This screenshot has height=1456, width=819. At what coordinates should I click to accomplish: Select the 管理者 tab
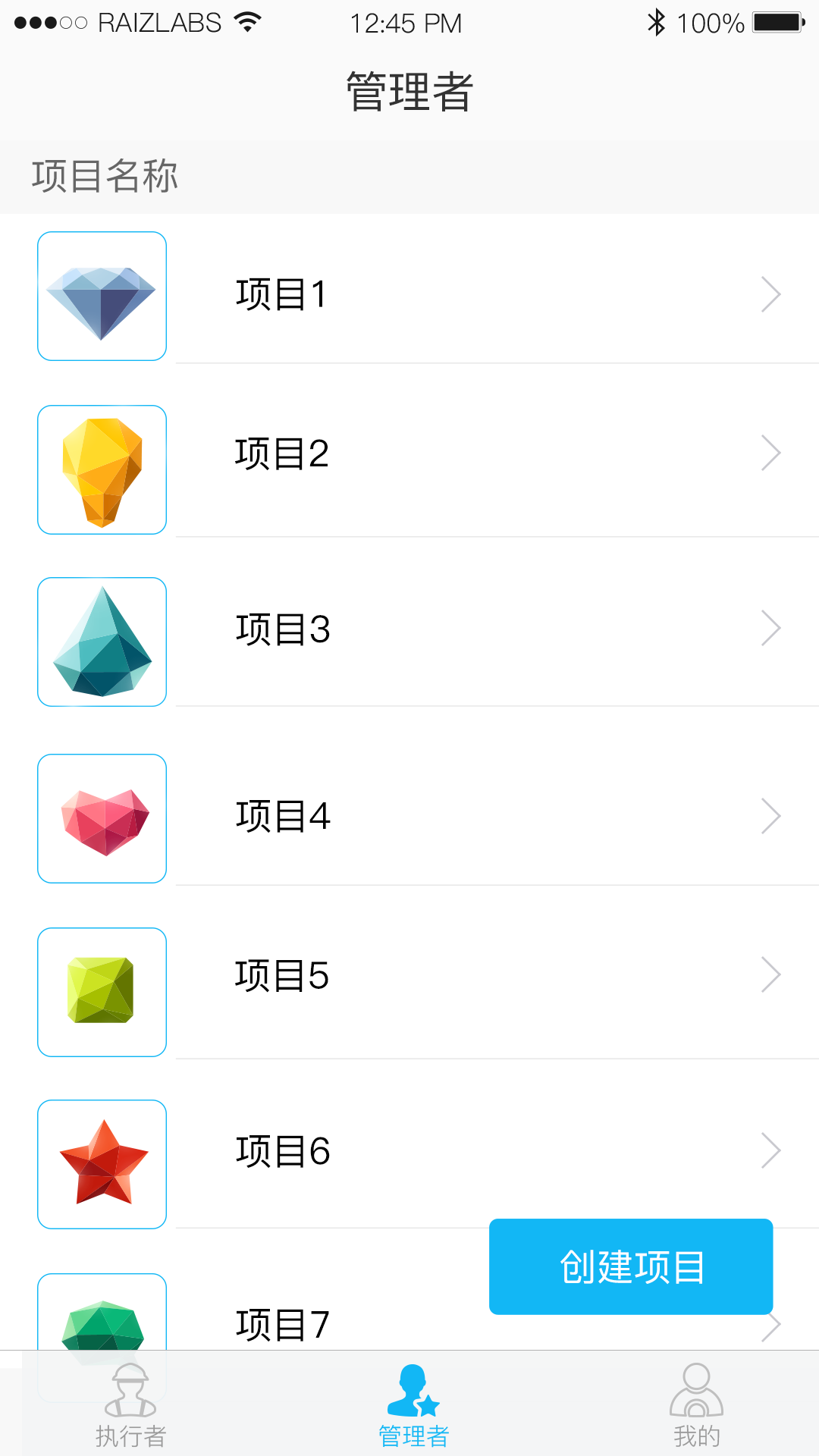click(413, 1407)
